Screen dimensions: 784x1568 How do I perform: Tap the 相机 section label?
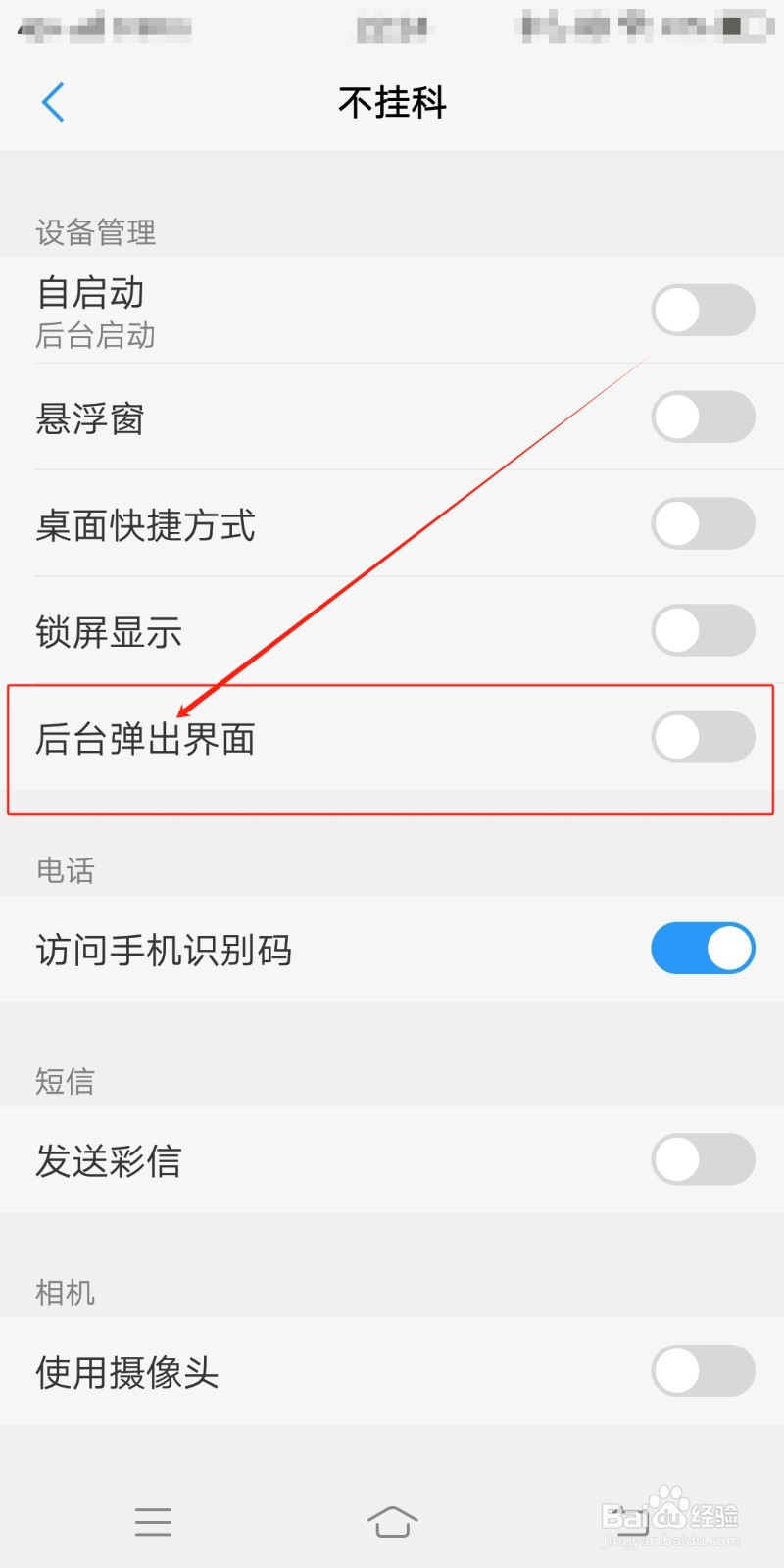point(64,1293)
